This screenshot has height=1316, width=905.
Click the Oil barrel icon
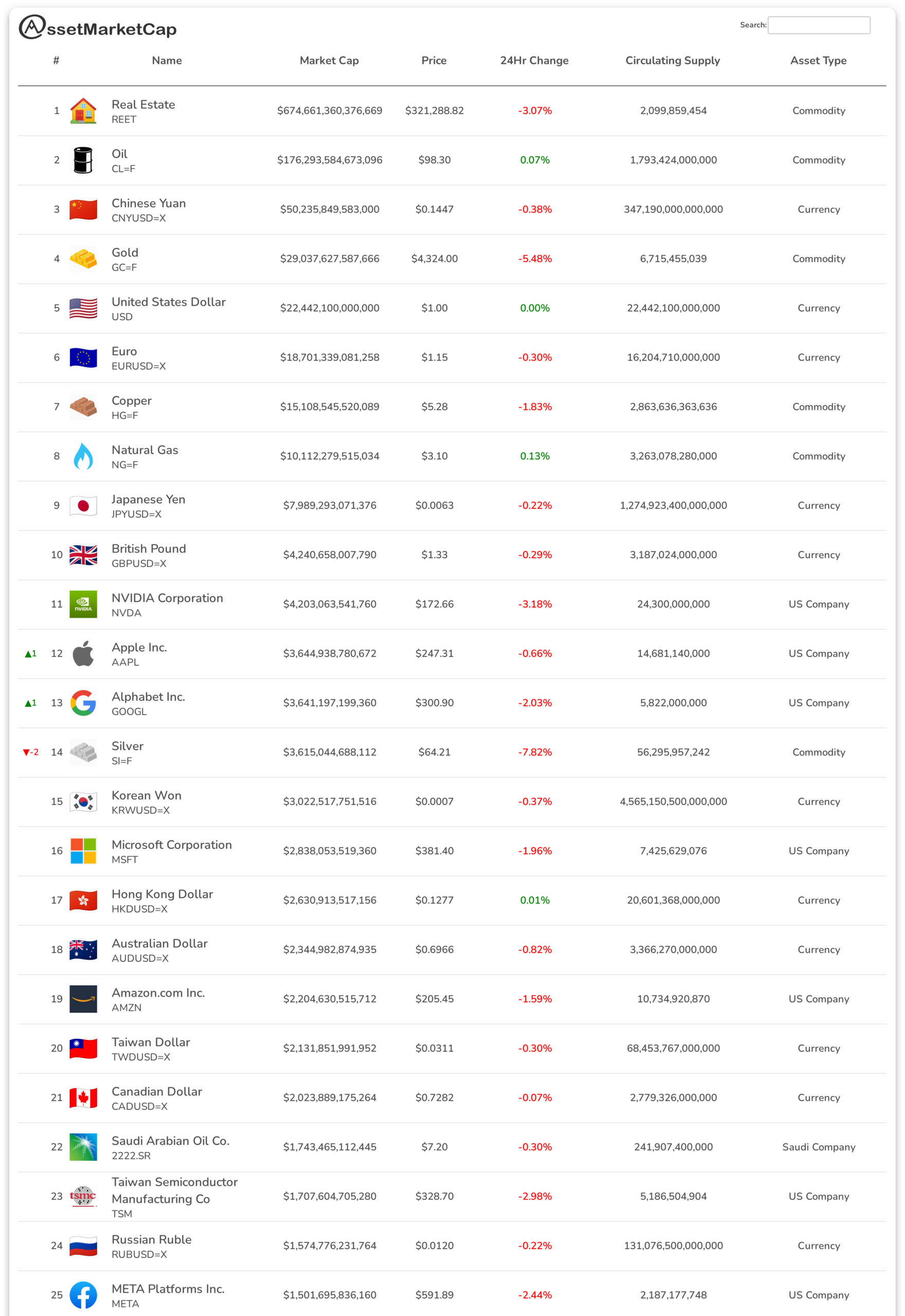click(83, 160)
